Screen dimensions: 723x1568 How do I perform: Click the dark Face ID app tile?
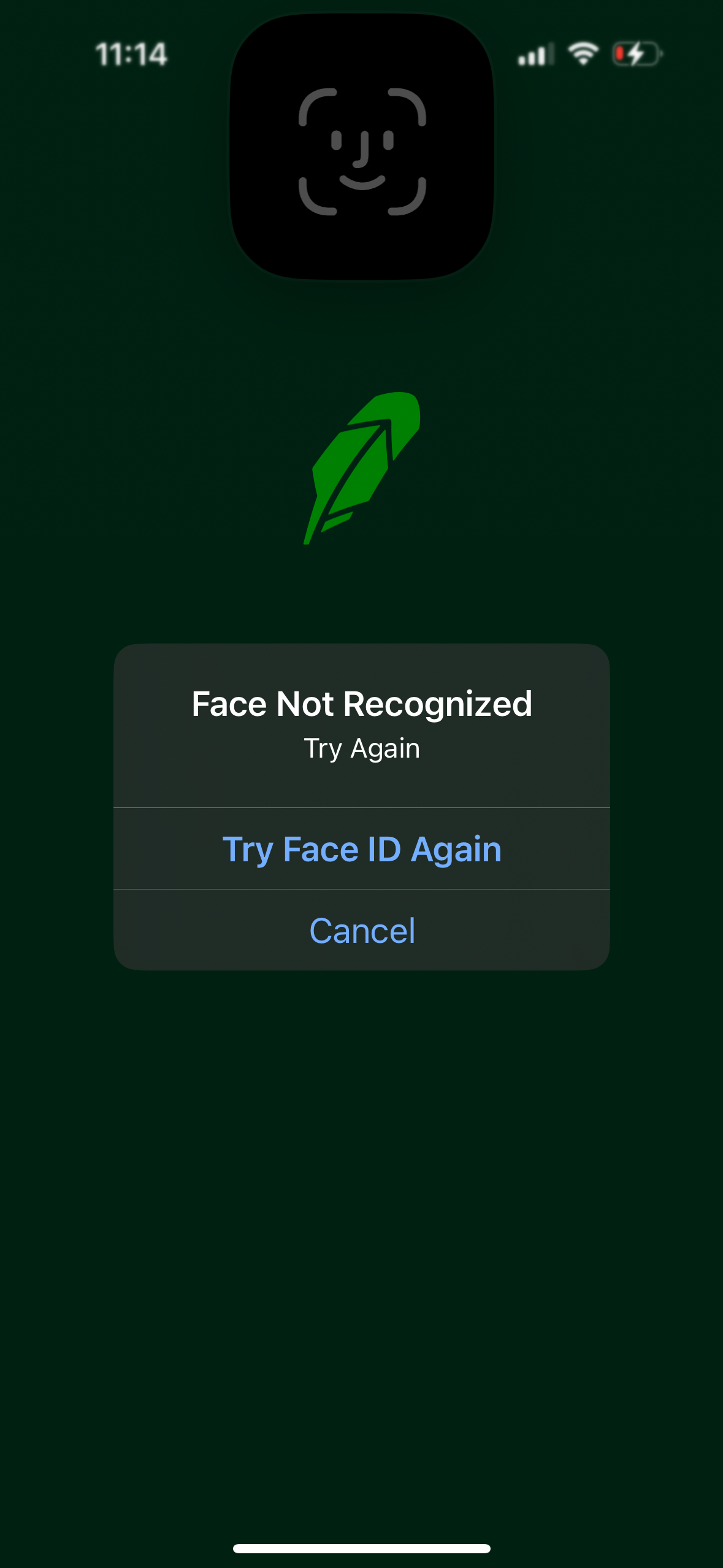(361, 149)
